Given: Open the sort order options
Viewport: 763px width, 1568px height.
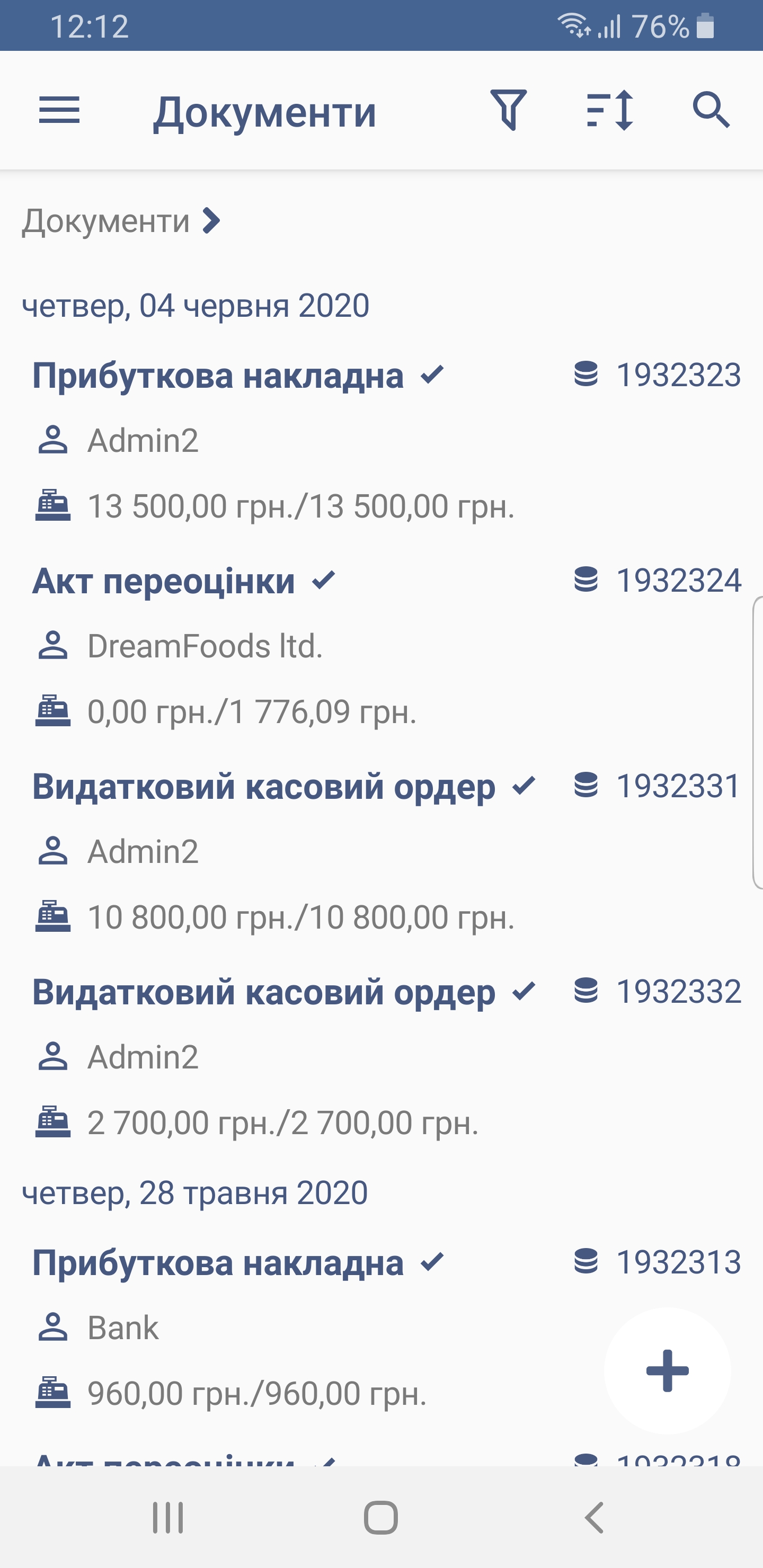Looking at the screenshot, I should (x=610, y=110).
